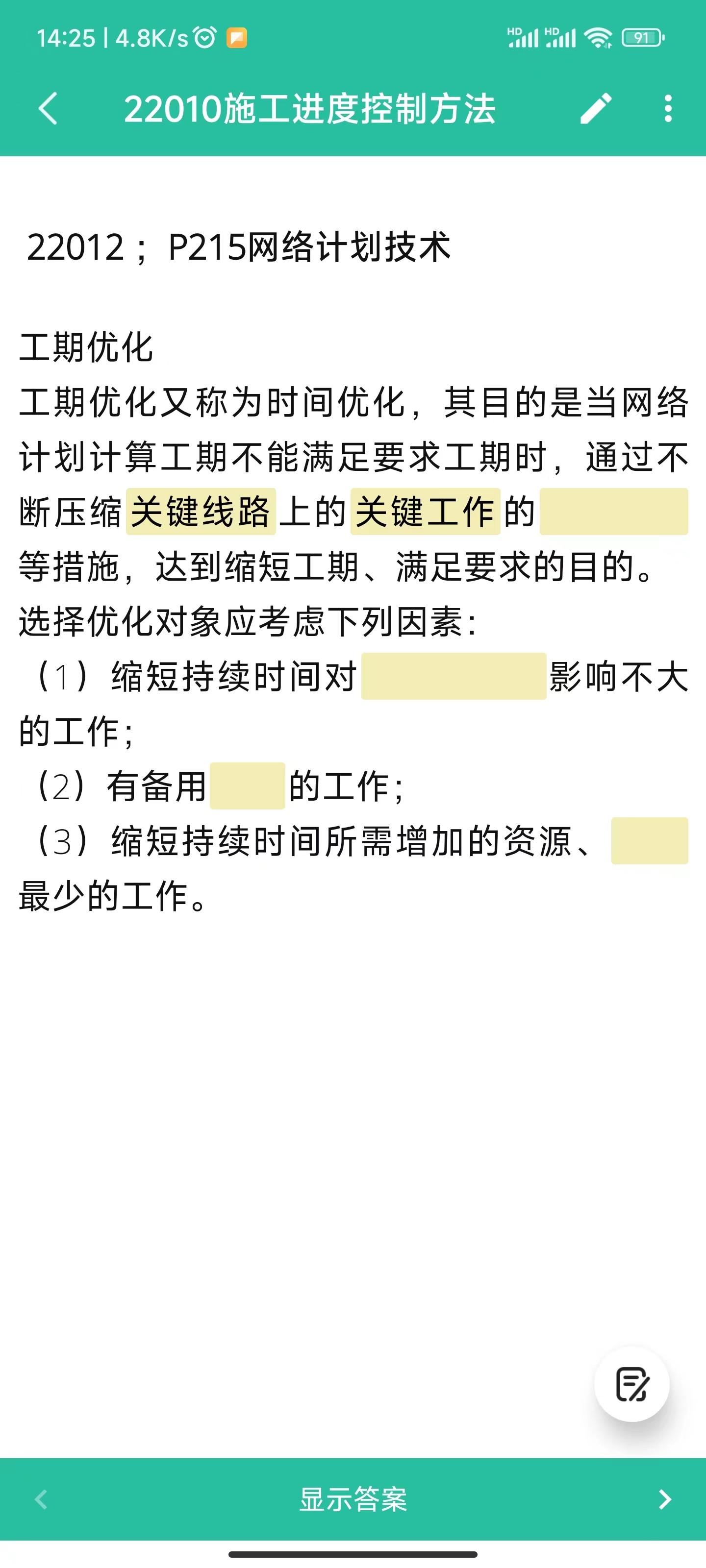Screen dimensions: 706x1568
Task: Tap 显示答案 to show all answers
Action: [353, 1498]
